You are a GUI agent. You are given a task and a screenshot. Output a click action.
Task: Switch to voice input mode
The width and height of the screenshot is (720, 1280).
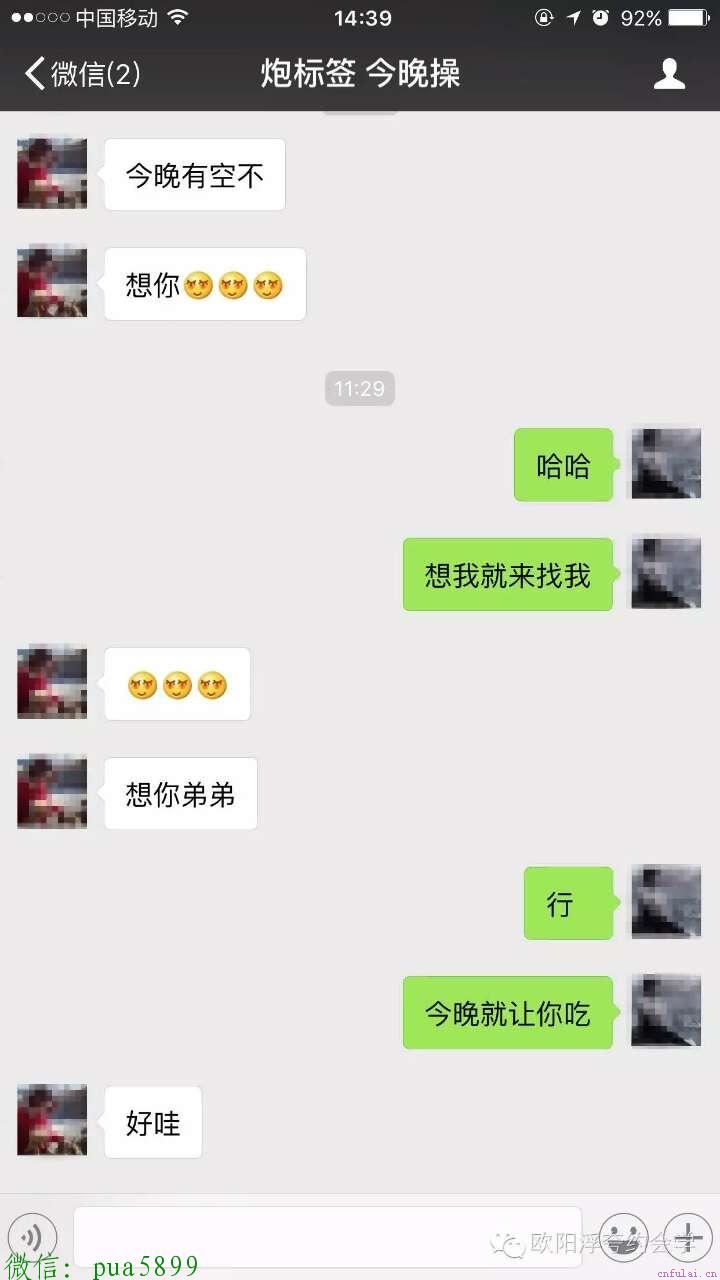click(36, 1237)
